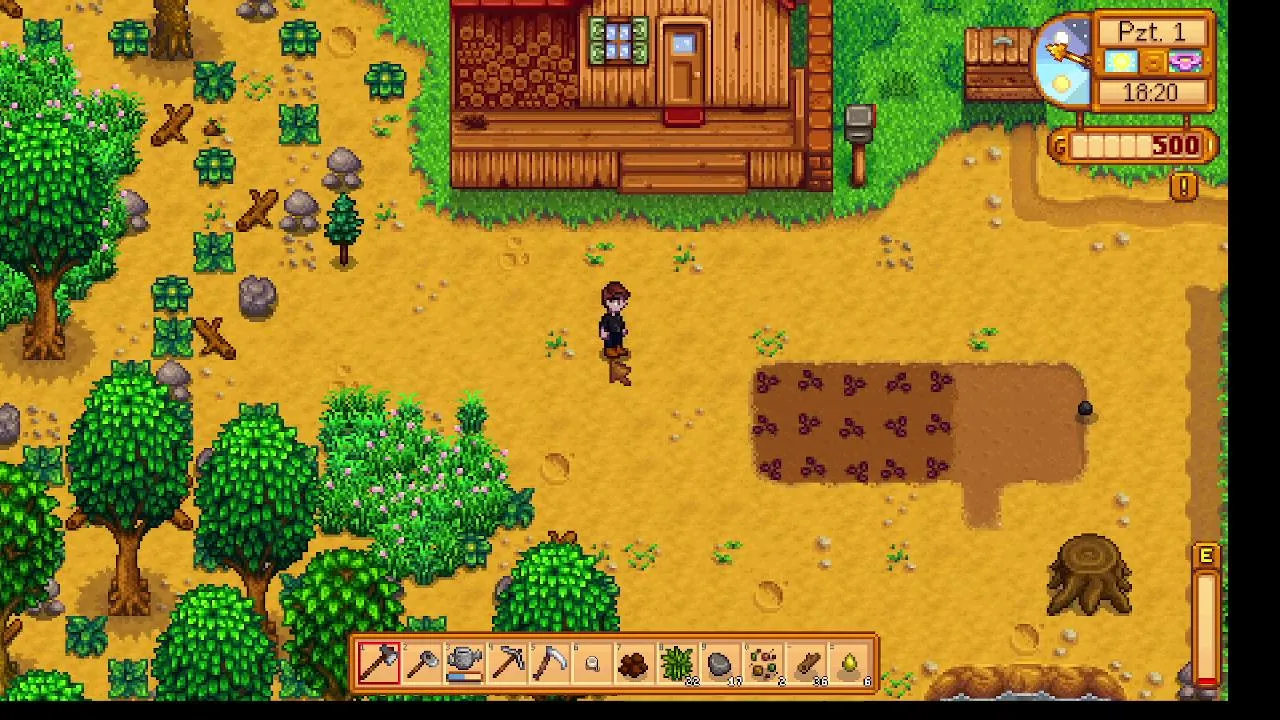Screen dimensions: 1280x720
Task: Select the fiber stack of 22
Action: click(679, 663)
